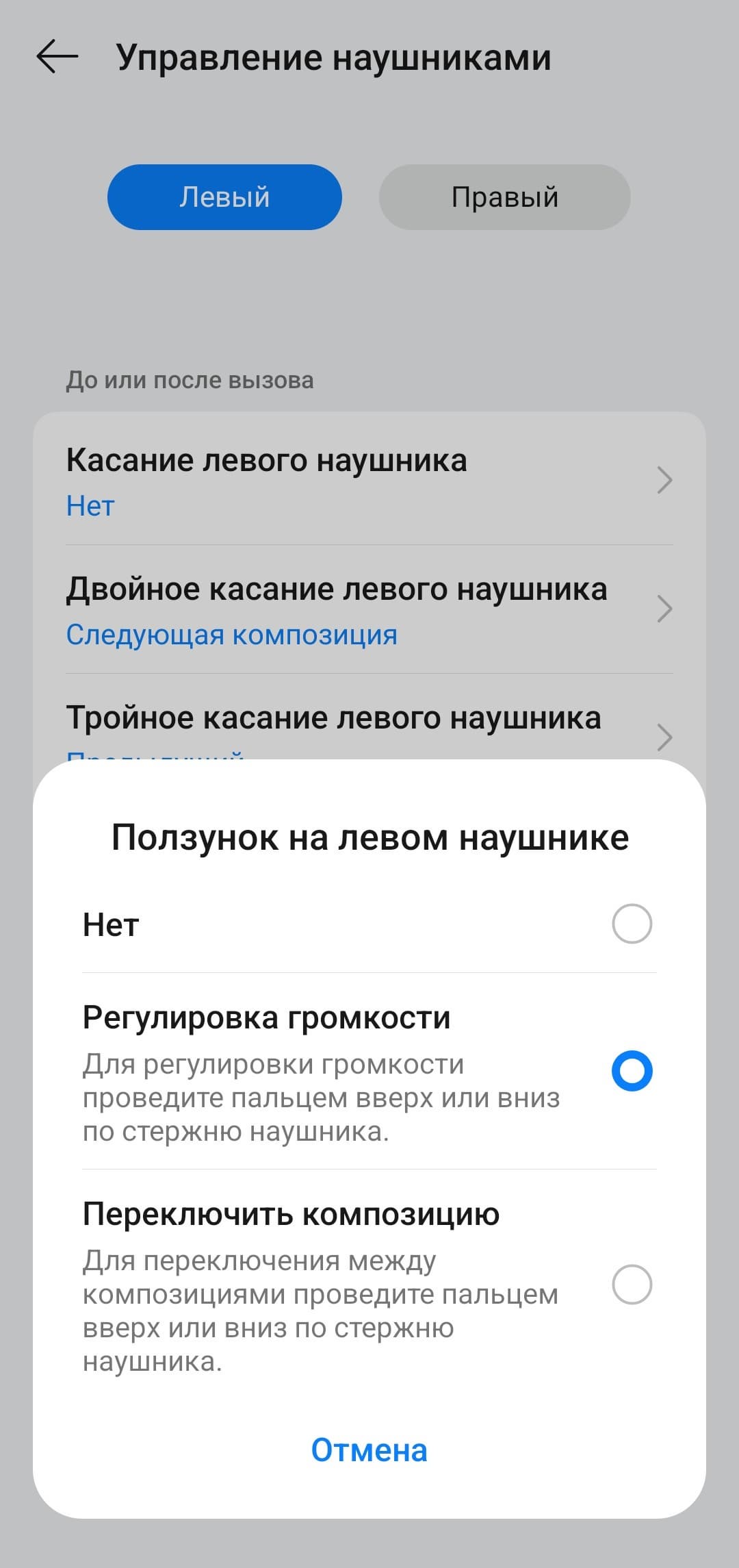This screenshot has width=739, height=1568.
Task: Tap "Отмена" to dismiss the dialog
Action: point(369,1450)
